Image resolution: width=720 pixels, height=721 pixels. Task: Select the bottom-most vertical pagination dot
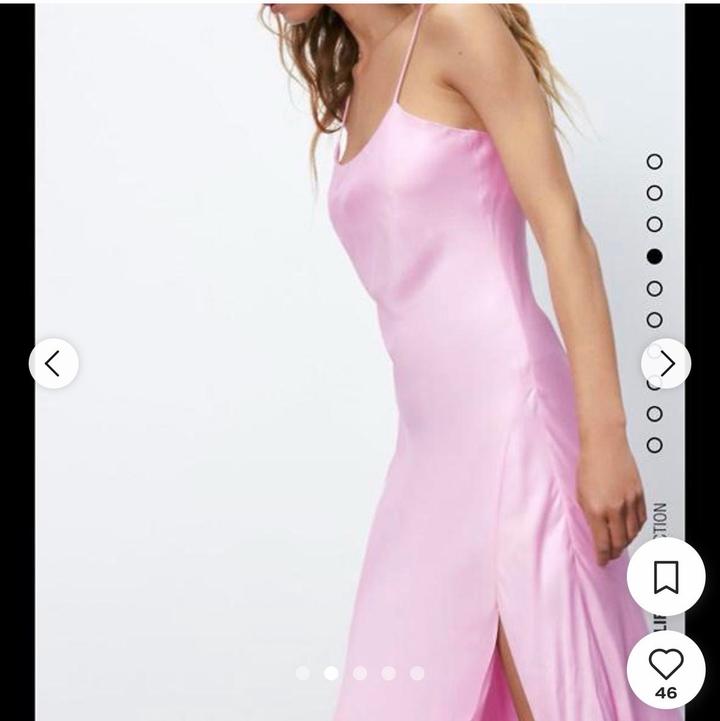(x=656, y=442)
